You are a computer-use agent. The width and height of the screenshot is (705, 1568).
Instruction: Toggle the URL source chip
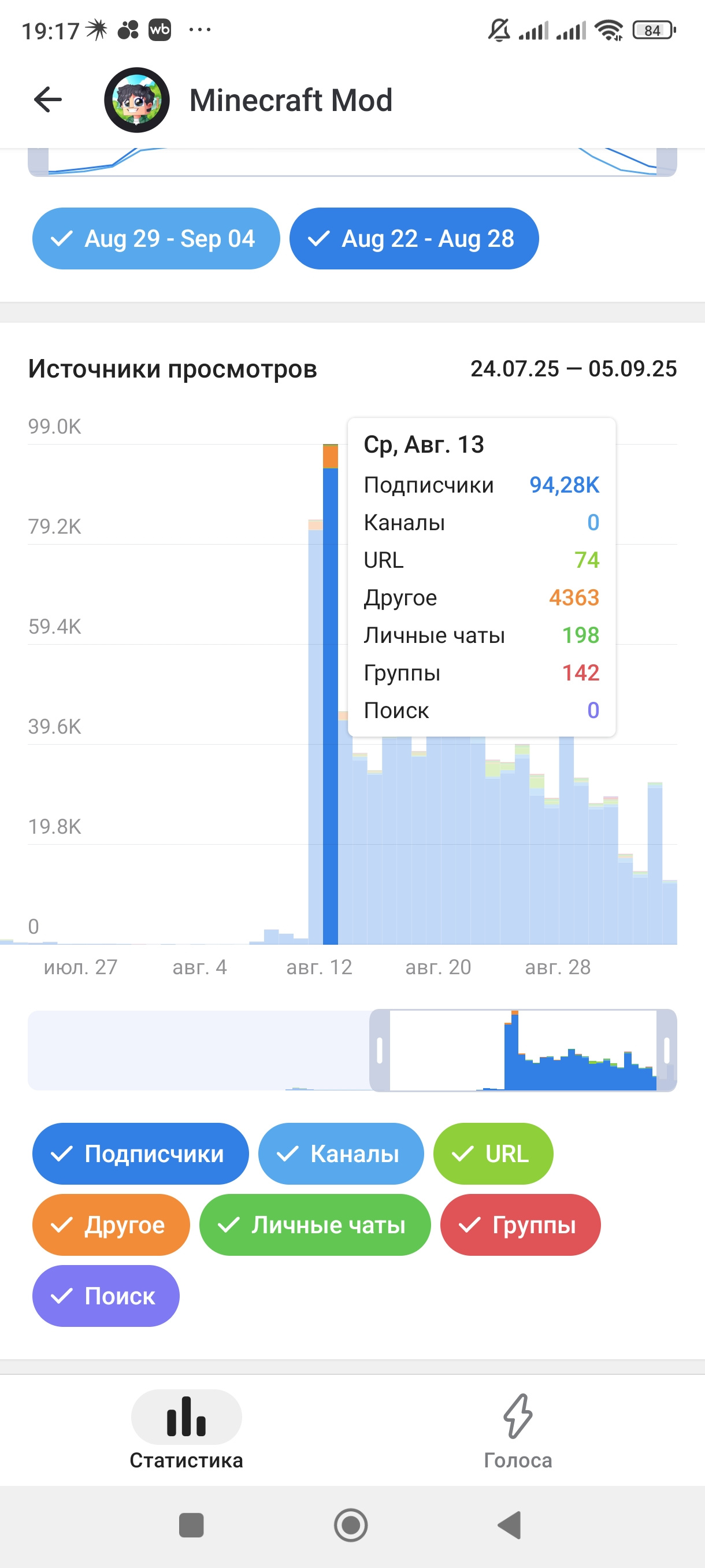[493, 1153]
